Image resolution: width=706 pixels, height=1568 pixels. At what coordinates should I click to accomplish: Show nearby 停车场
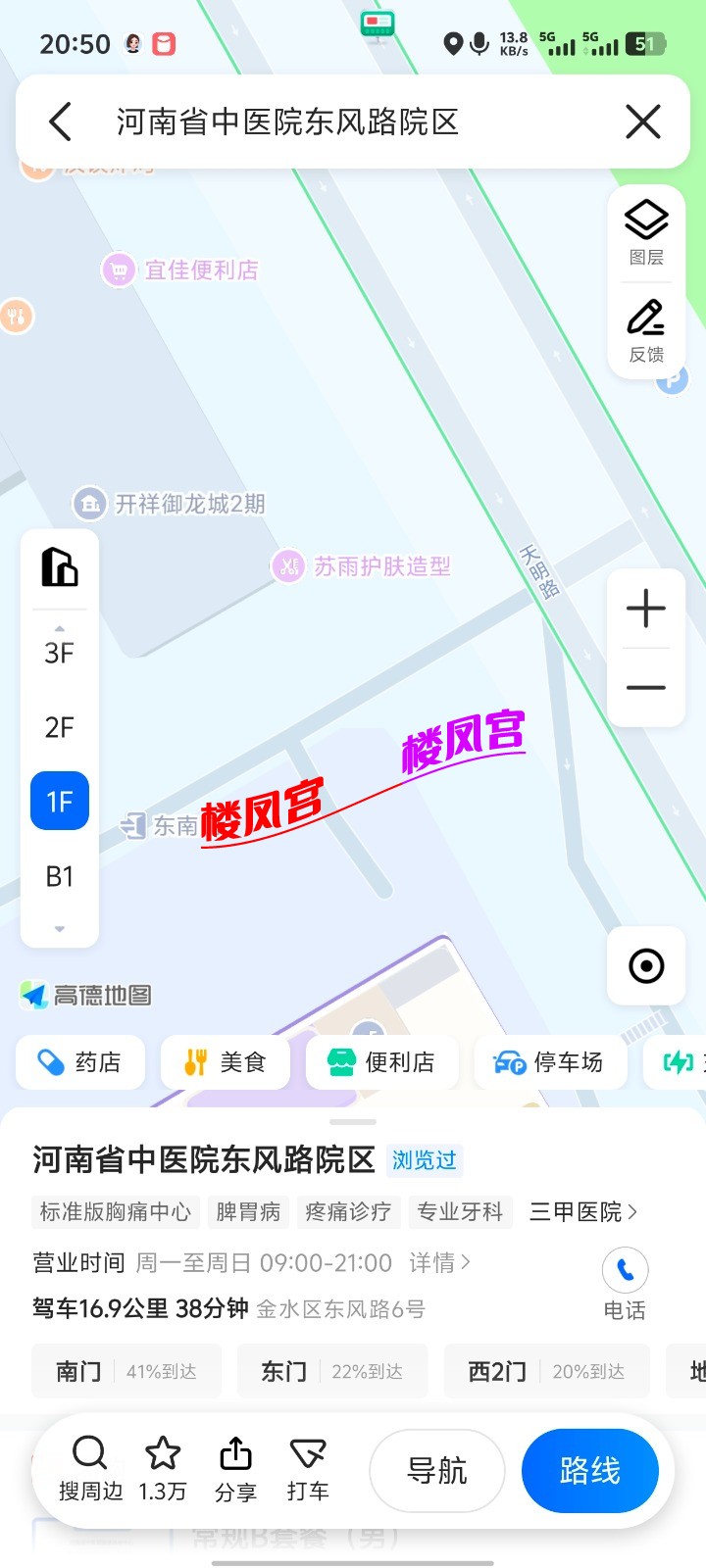[550, 1062]
